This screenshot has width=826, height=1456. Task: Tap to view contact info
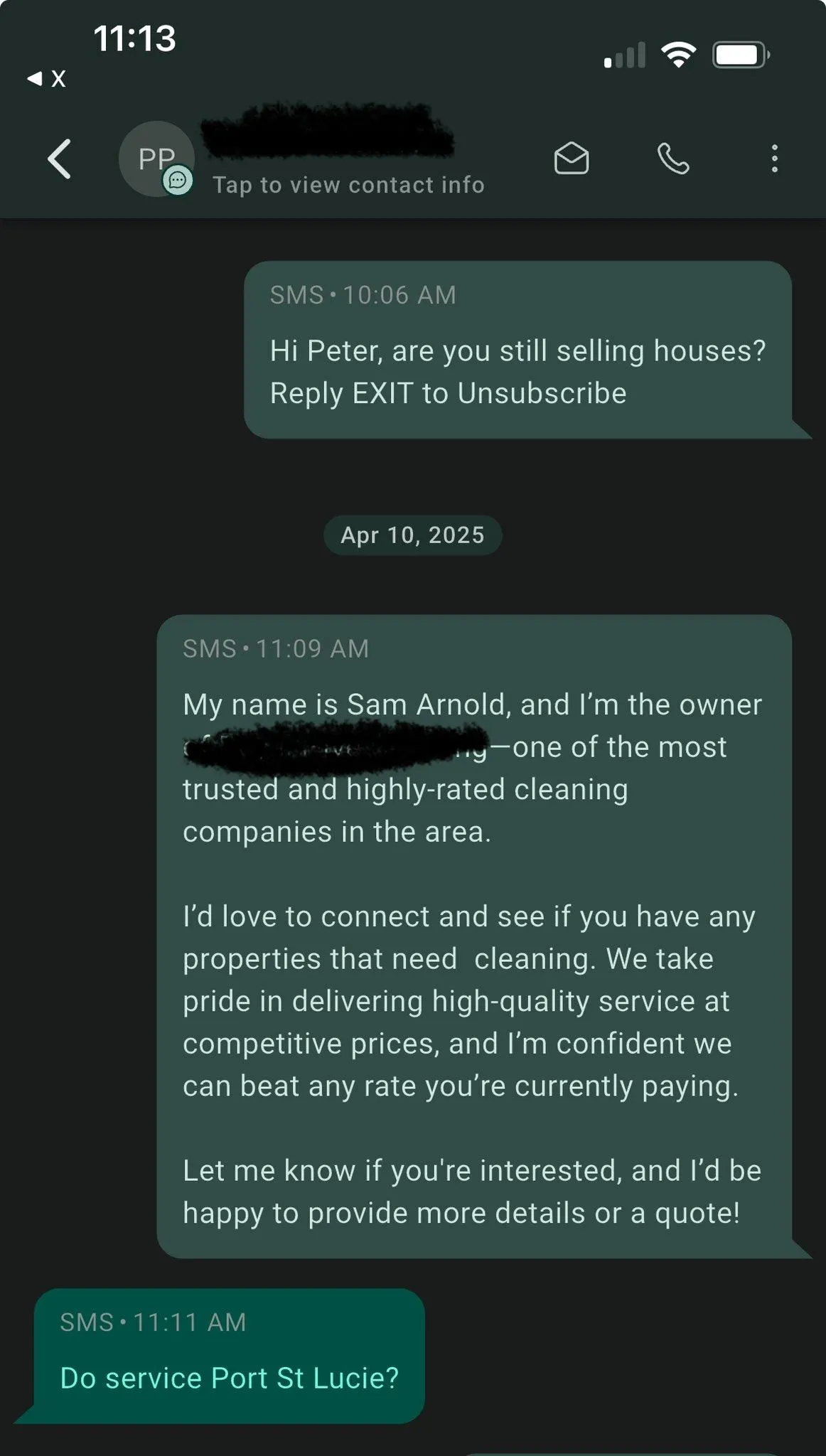[348, 185]
